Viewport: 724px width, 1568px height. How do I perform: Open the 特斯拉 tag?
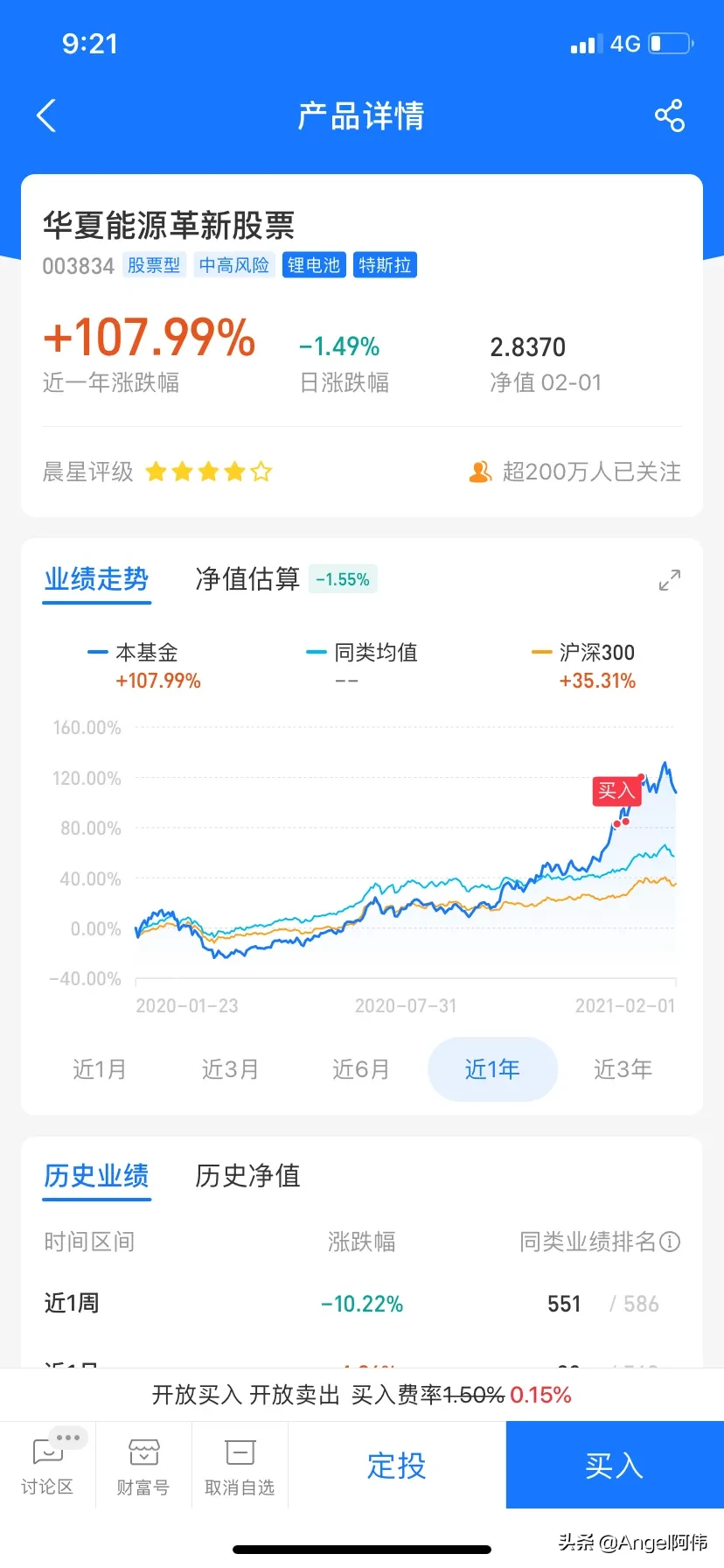tap(385, 265)
